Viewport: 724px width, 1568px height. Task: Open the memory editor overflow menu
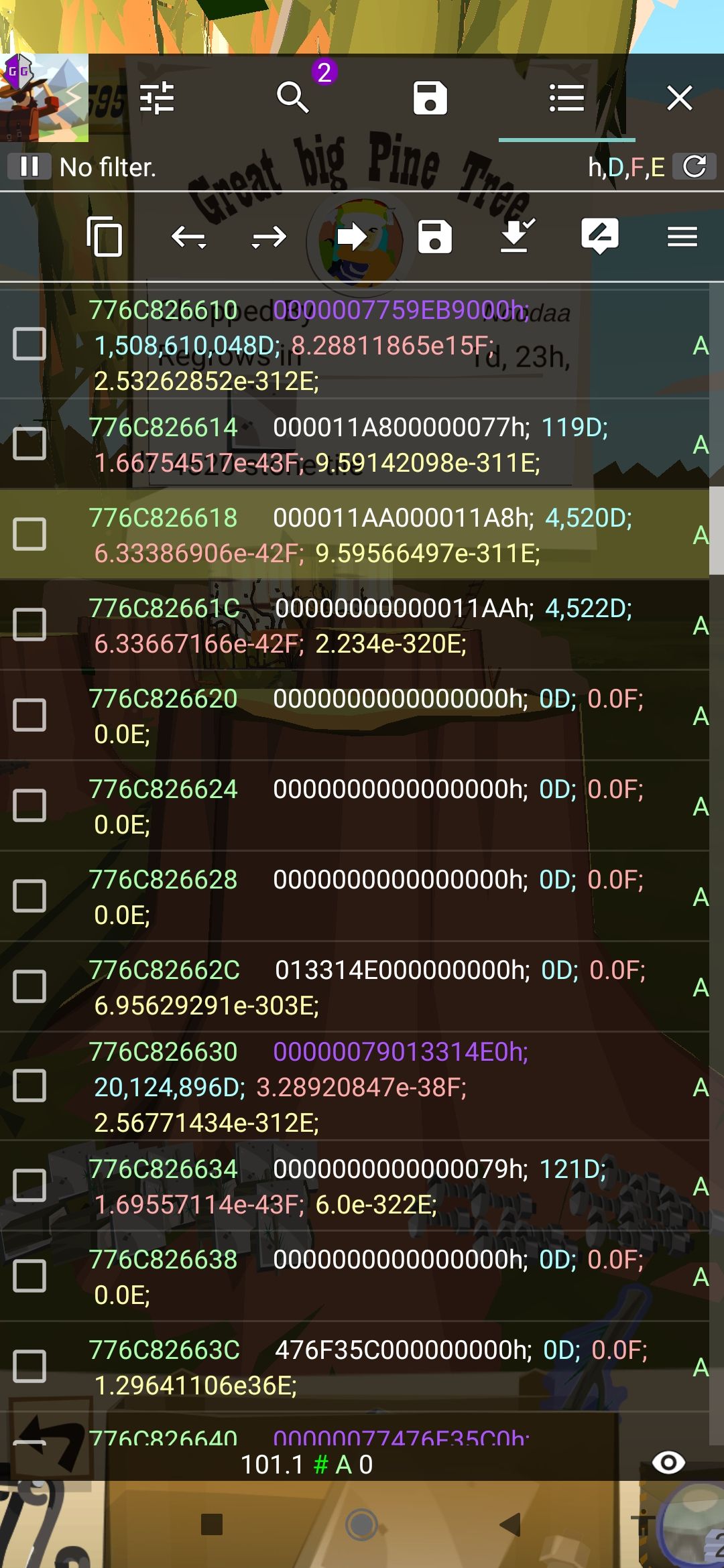coord(682,237)
